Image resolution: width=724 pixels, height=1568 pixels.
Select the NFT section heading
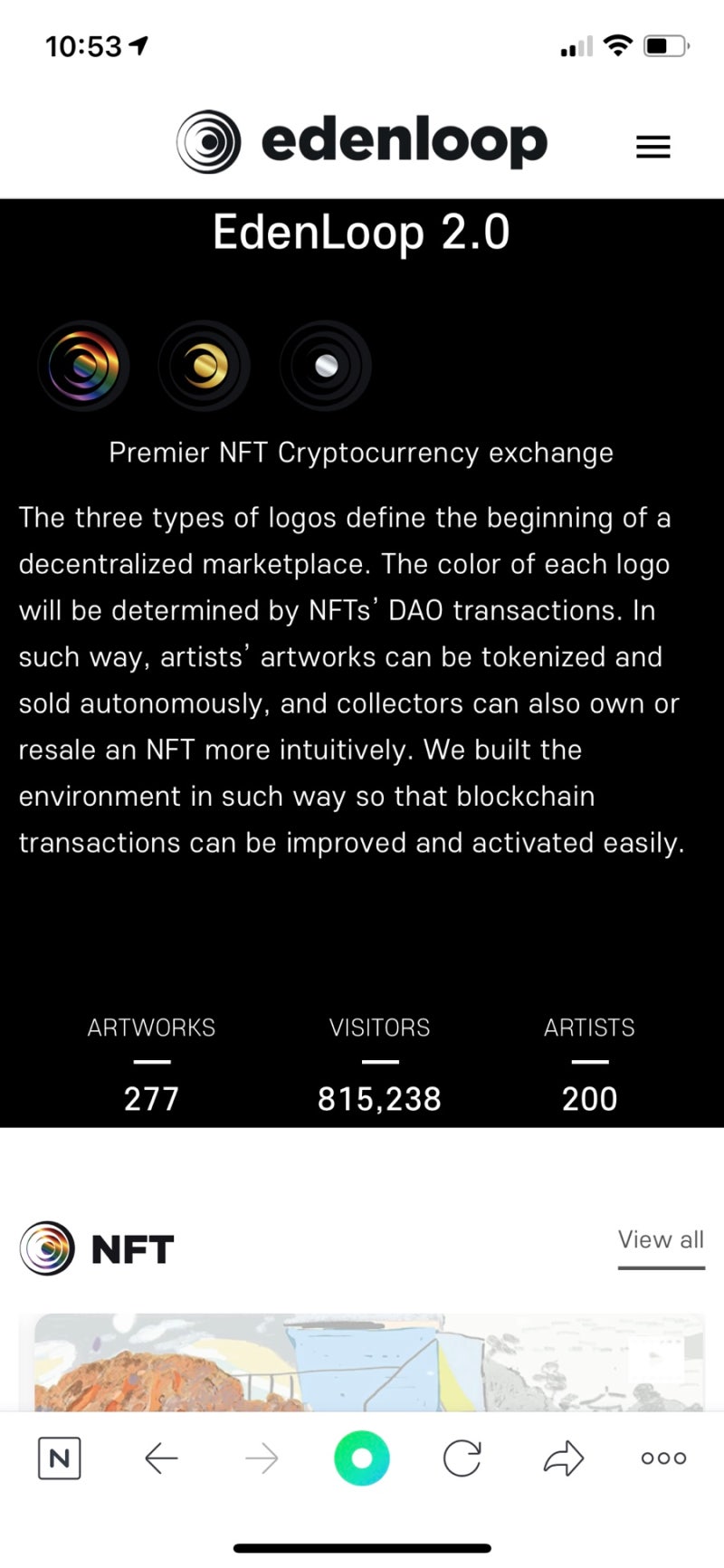point(132,1248)
